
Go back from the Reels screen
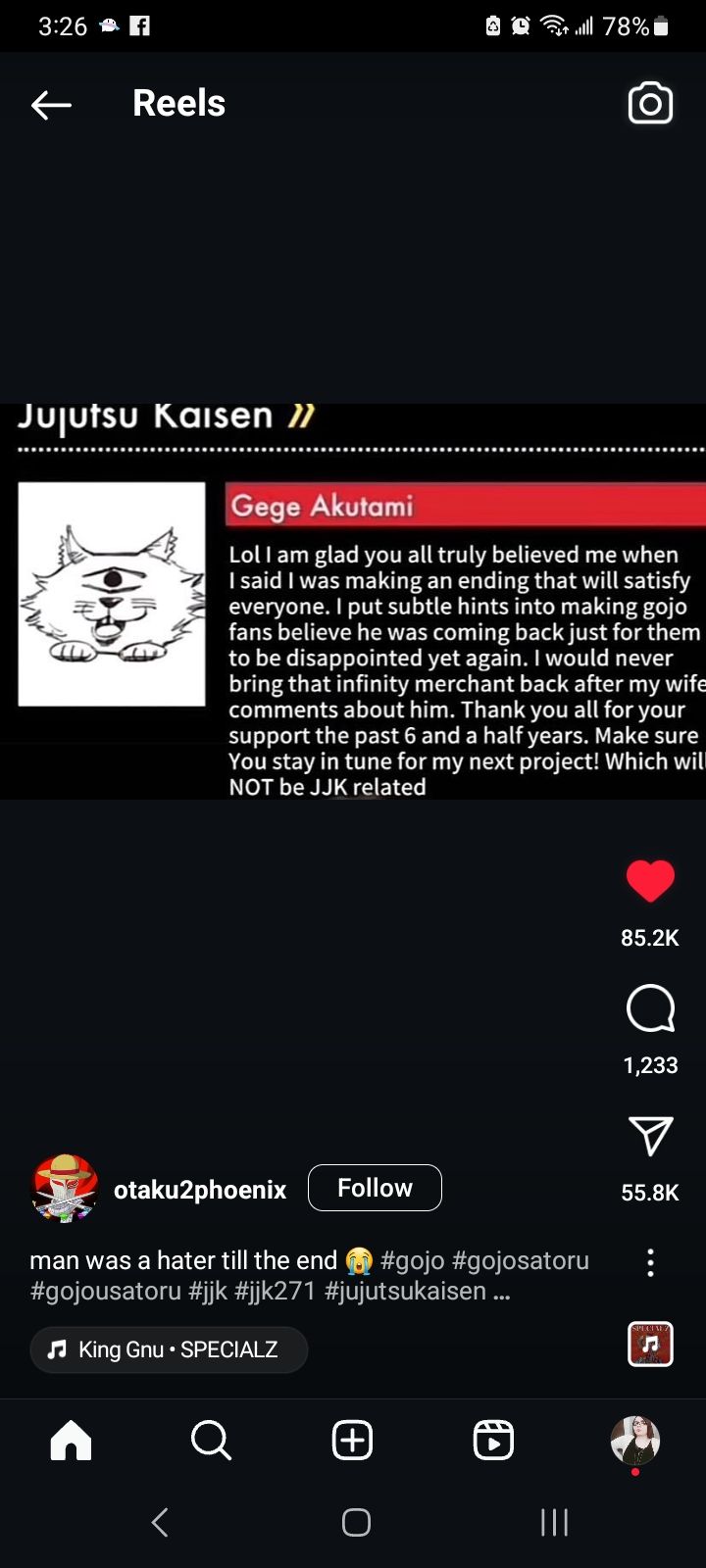click(51, 104)
